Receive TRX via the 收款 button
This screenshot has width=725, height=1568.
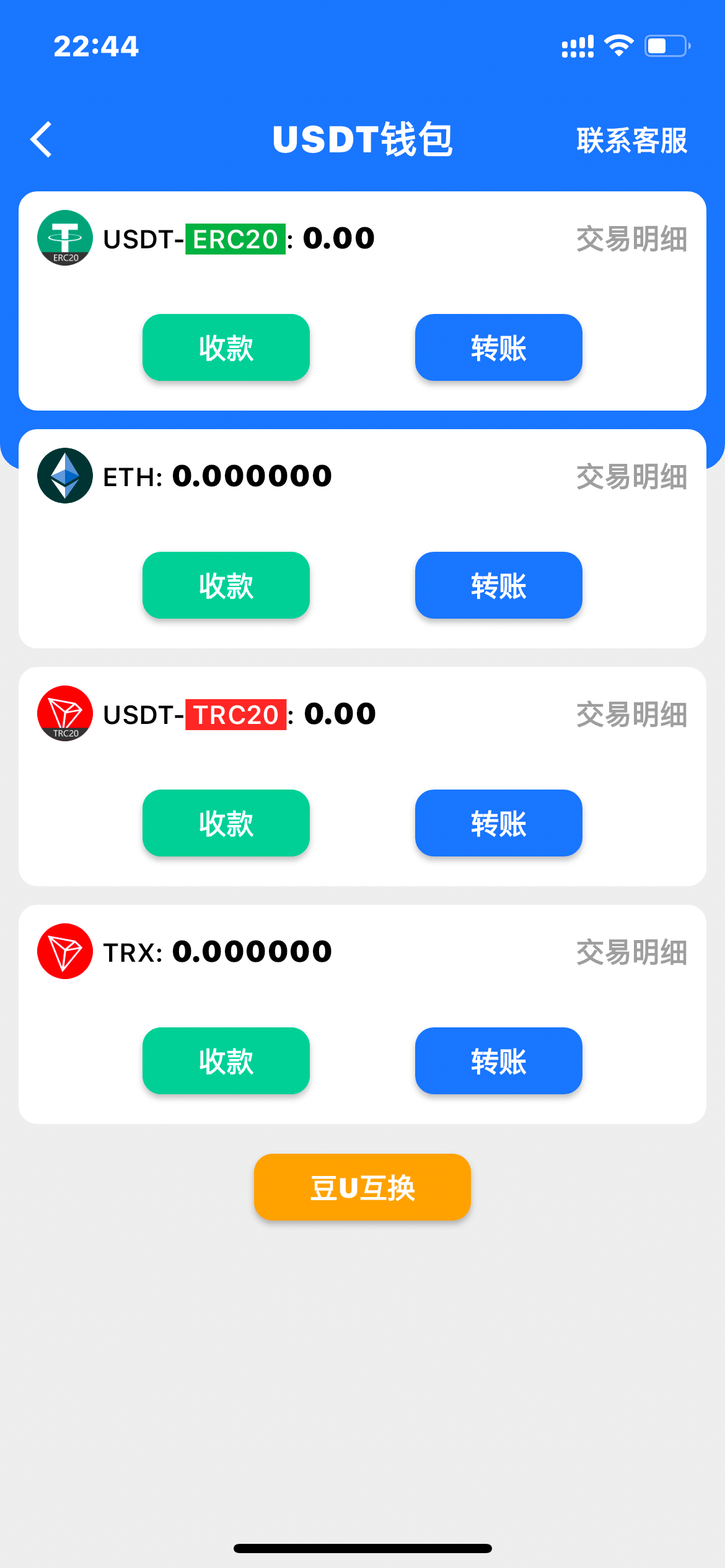(x=226, y=1061)
